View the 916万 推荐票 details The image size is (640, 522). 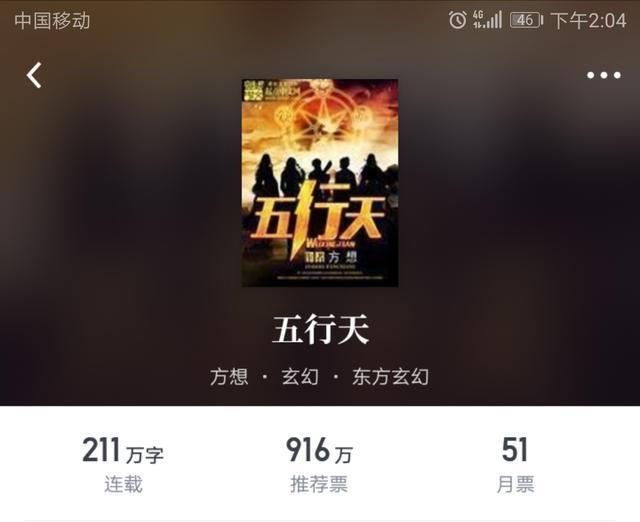pos(320,466)
